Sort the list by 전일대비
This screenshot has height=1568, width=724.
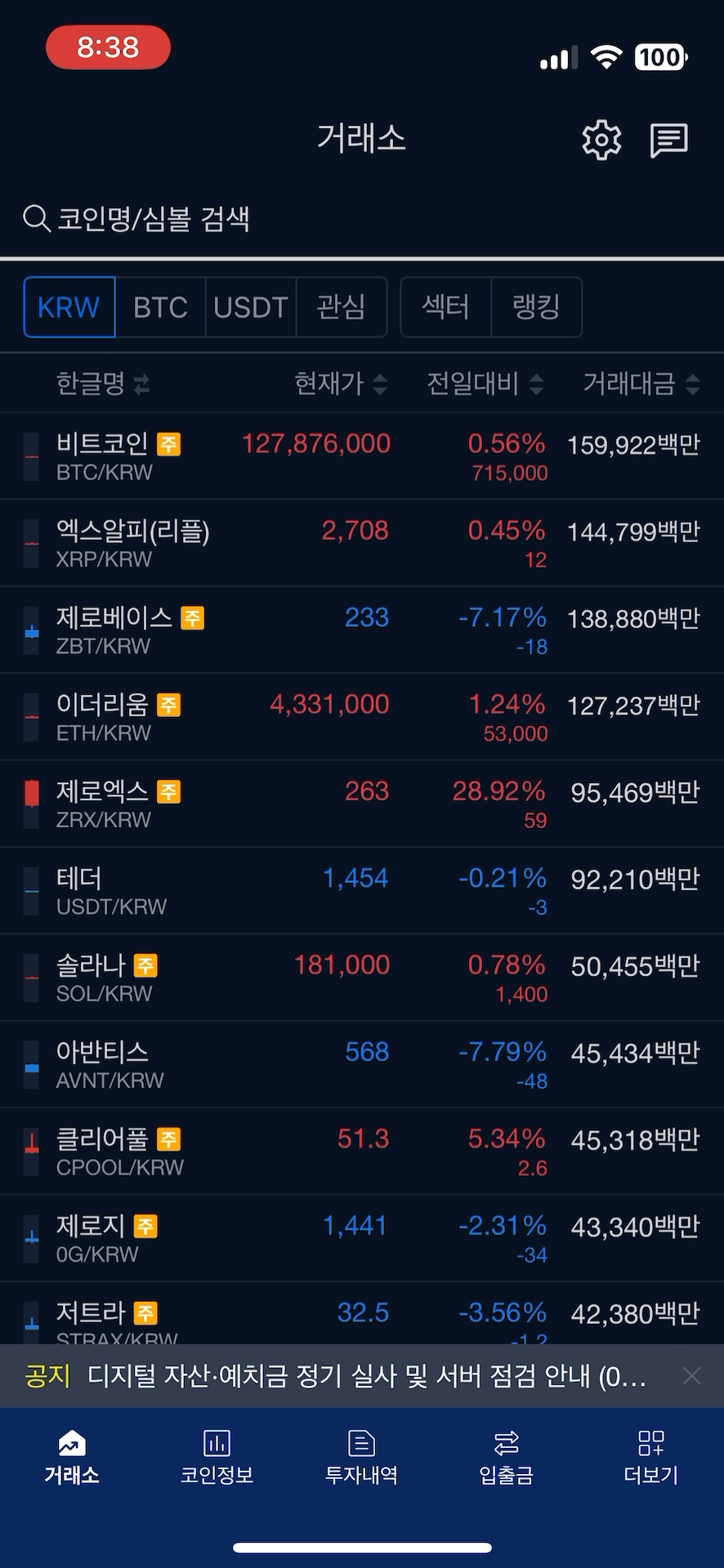(x=485, y=383)
